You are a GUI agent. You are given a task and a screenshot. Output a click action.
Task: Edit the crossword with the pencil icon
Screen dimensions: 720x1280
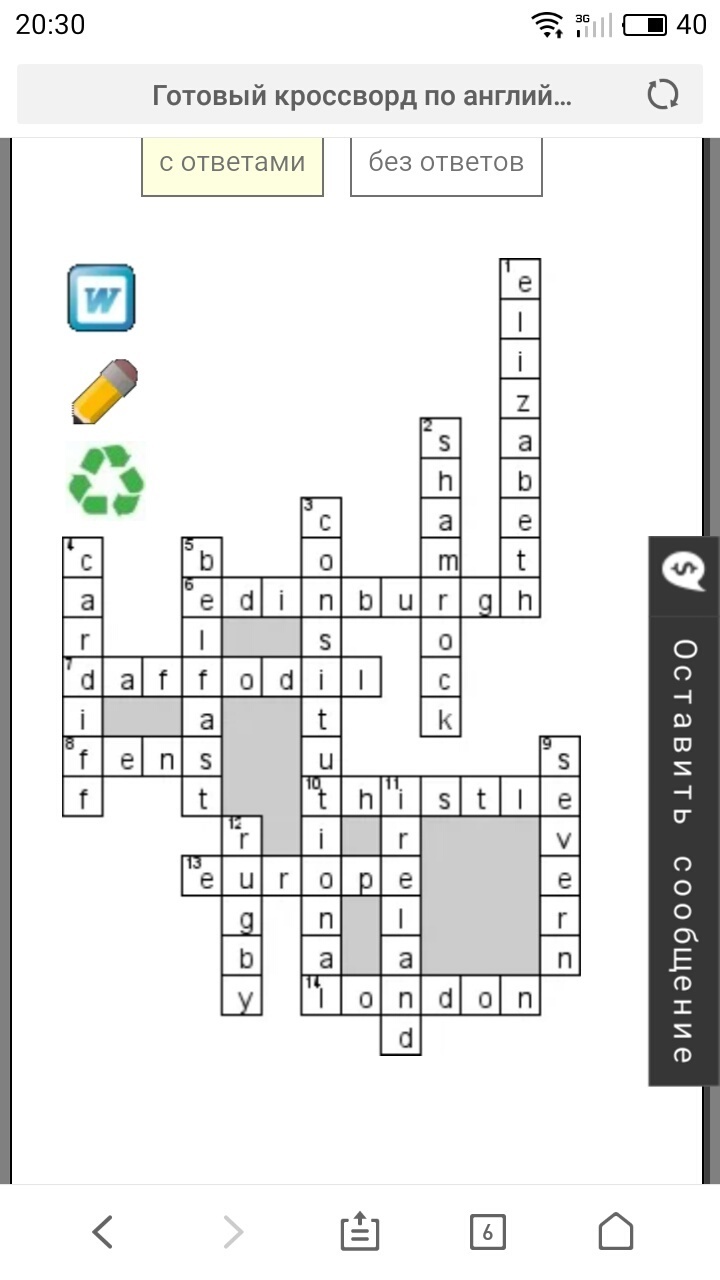(x=104, y=391)
